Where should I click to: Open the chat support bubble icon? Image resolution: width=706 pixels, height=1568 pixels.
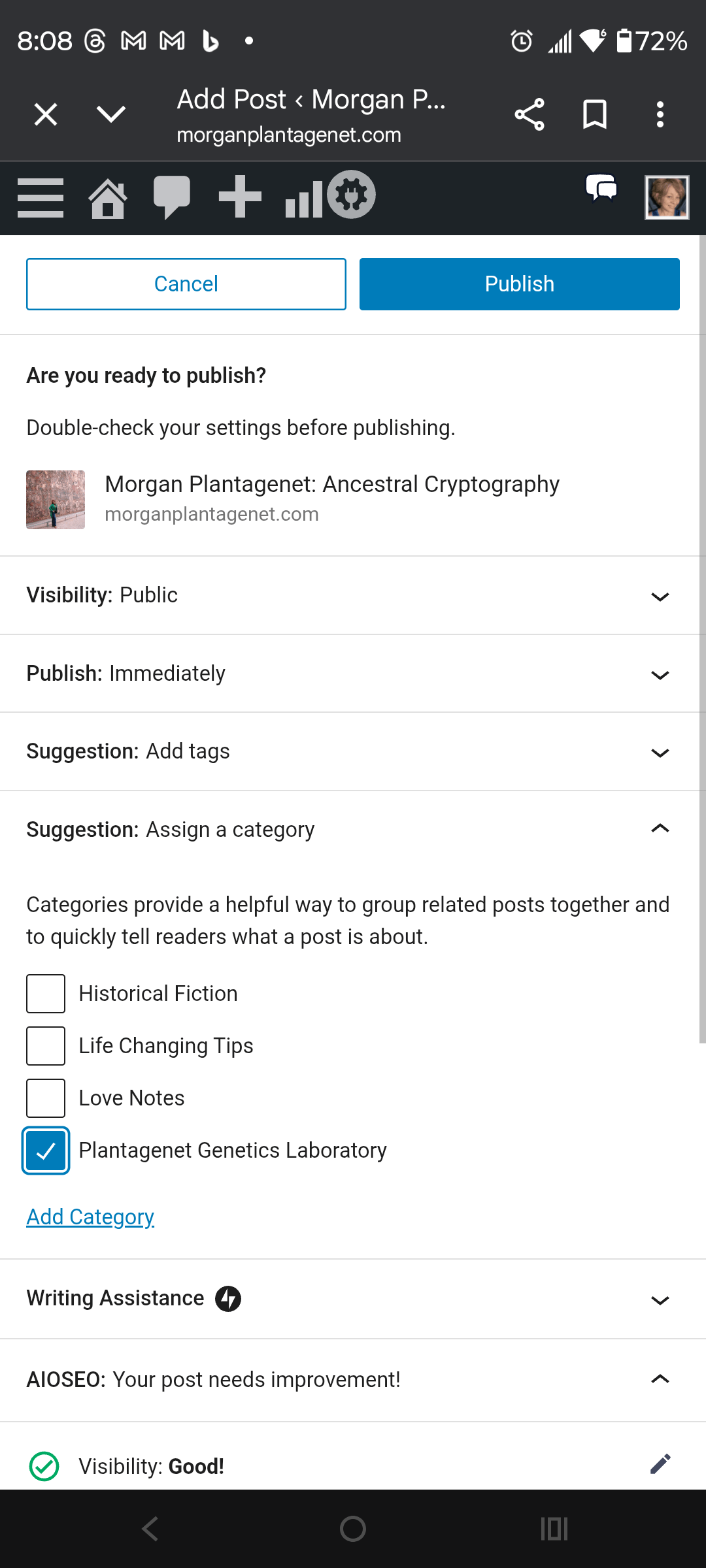pos(601,190)
